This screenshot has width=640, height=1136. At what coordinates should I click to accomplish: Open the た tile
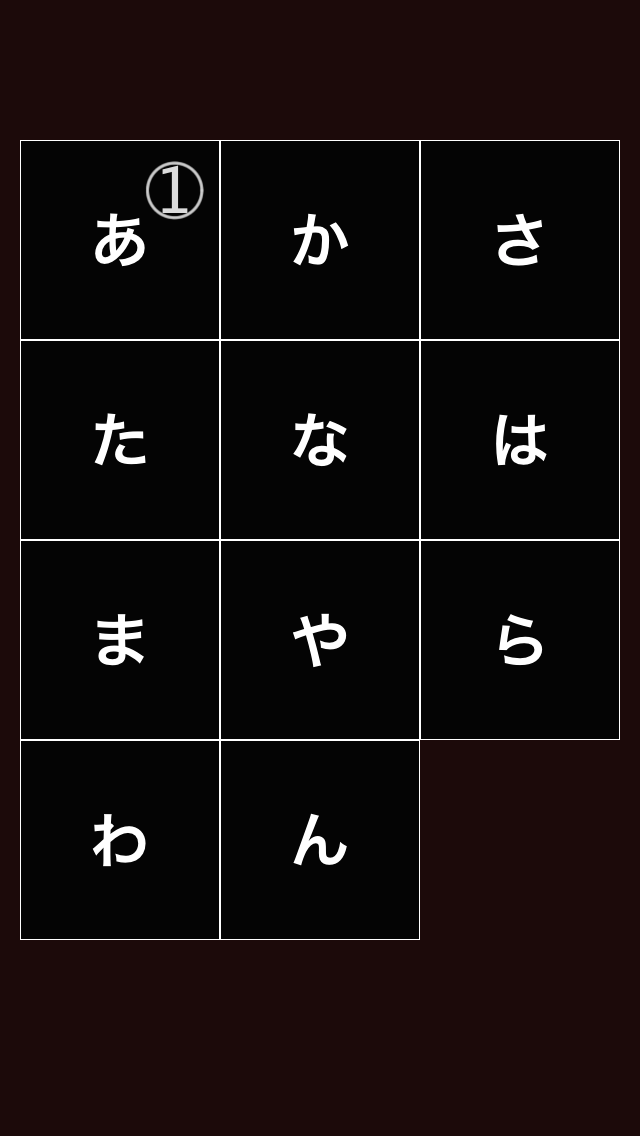pos(120,440)
